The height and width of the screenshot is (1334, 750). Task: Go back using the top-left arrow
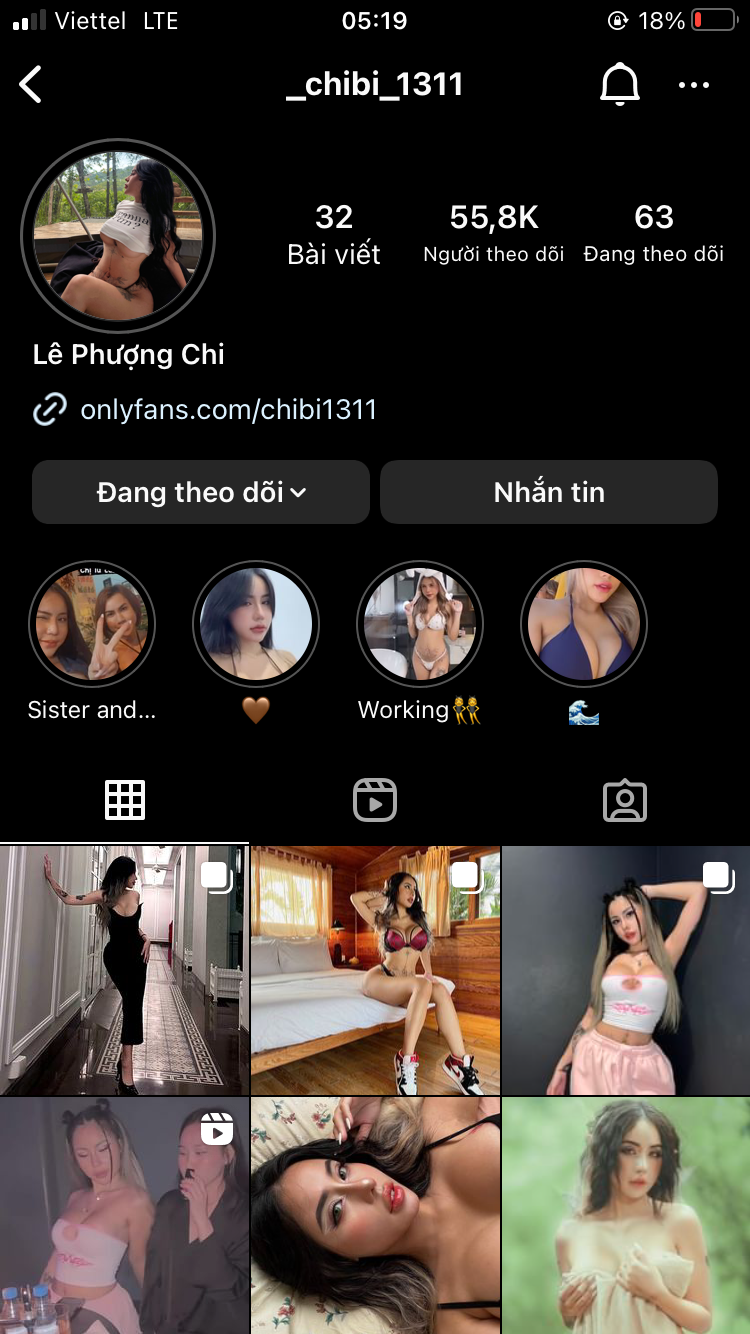pos(31,85)
